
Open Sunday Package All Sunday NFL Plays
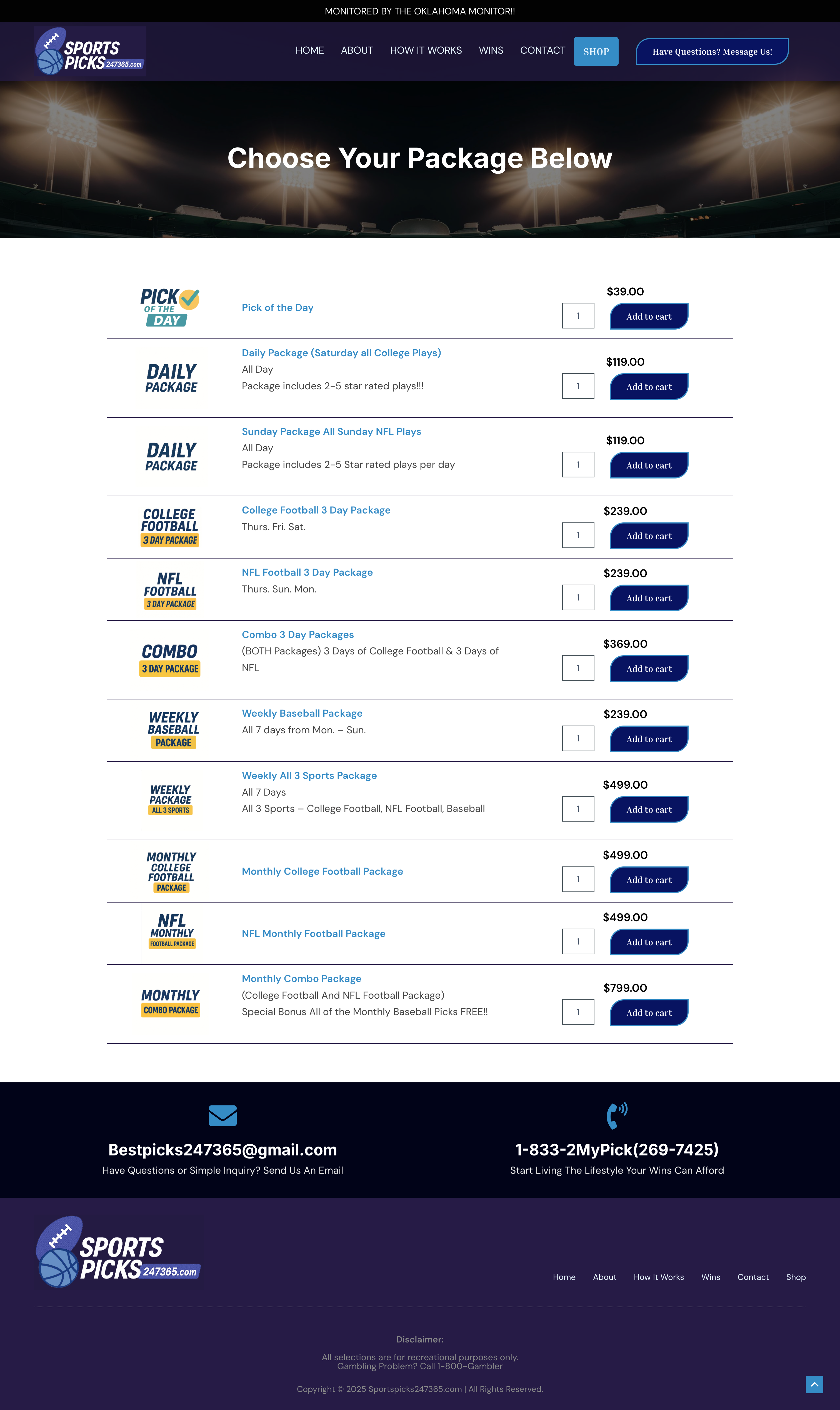tap(331, 432)
